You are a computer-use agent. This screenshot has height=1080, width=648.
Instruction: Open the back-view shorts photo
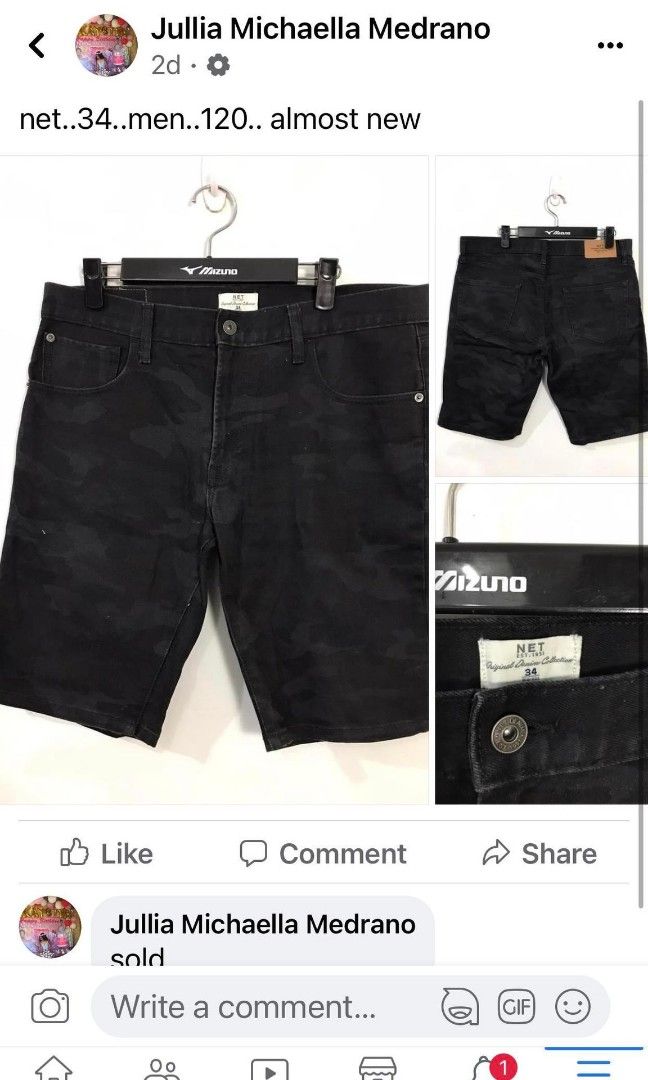(x=541, y=315)
